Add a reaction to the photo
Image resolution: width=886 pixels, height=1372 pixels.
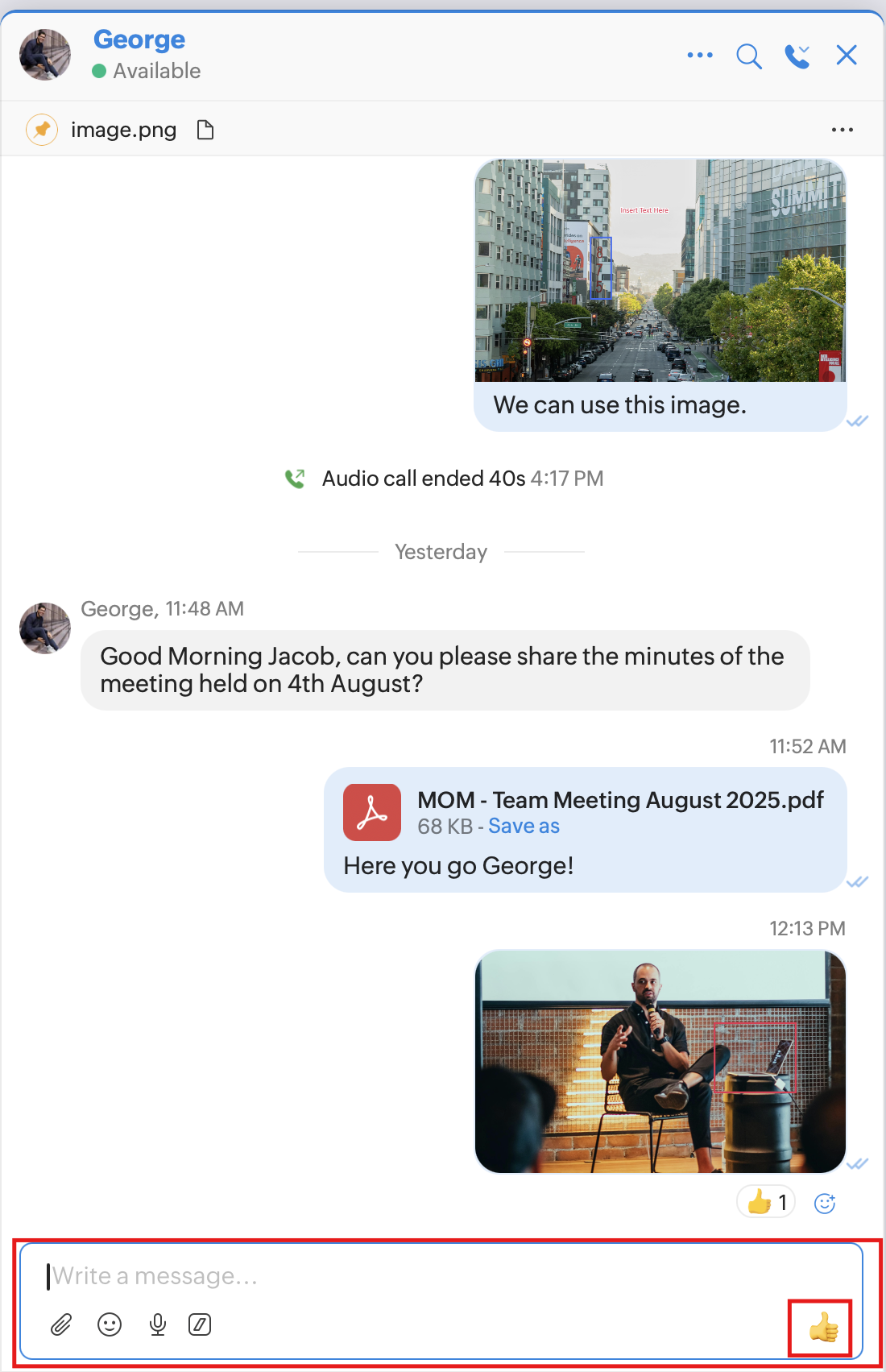coord(825,1204)
